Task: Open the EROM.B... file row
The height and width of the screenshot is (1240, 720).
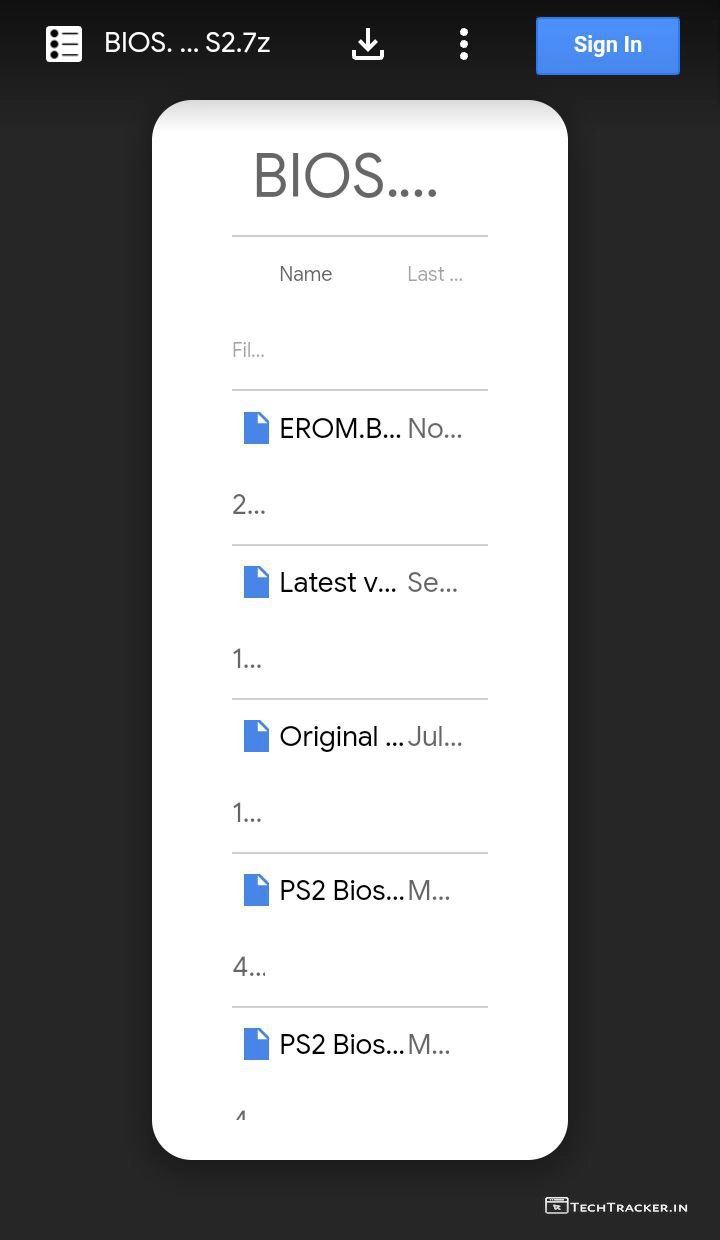Action: pyautogui.click(x=340, y=429)
